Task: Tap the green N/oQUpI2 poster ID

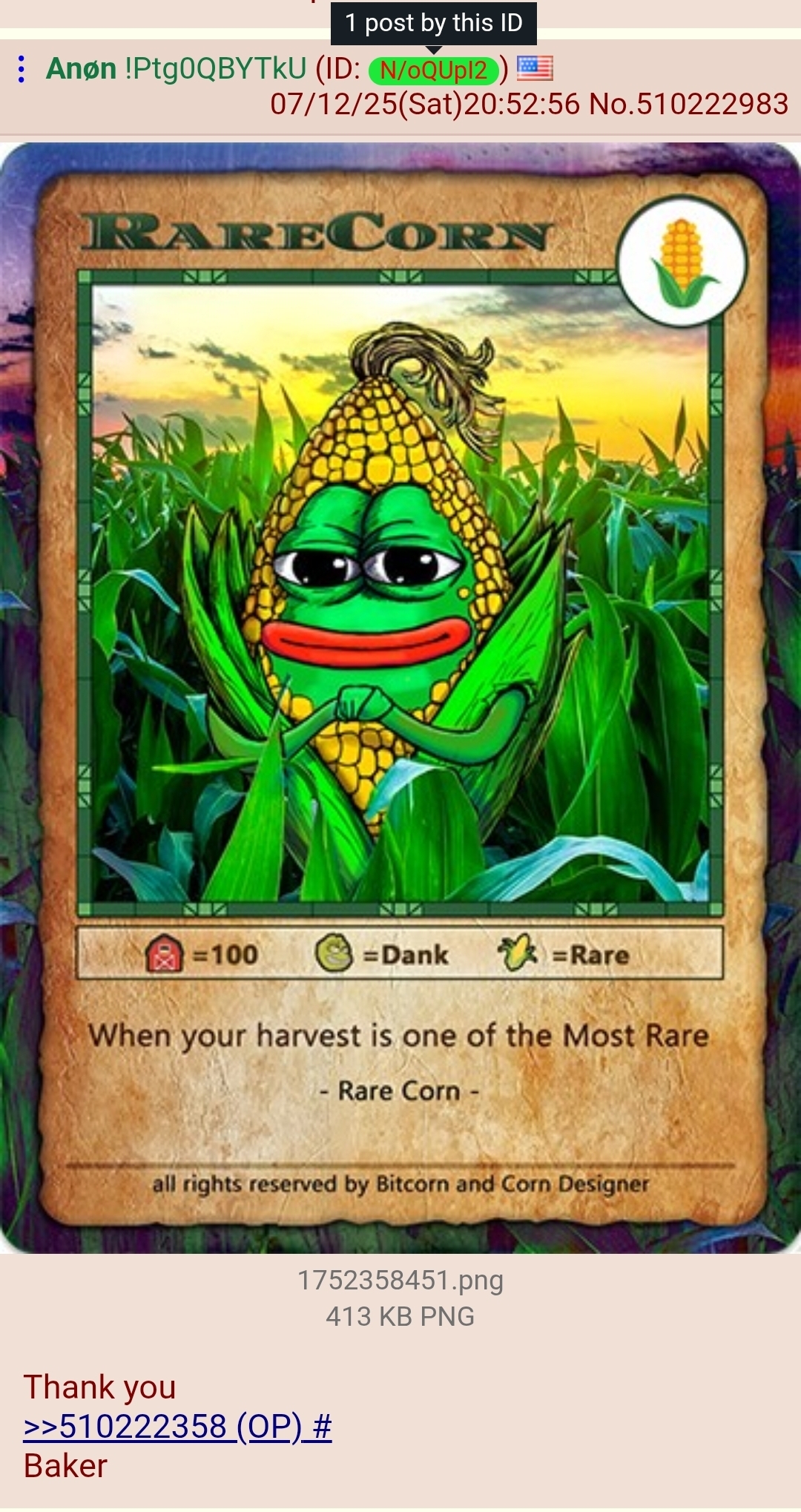Action: pos(434,70)
